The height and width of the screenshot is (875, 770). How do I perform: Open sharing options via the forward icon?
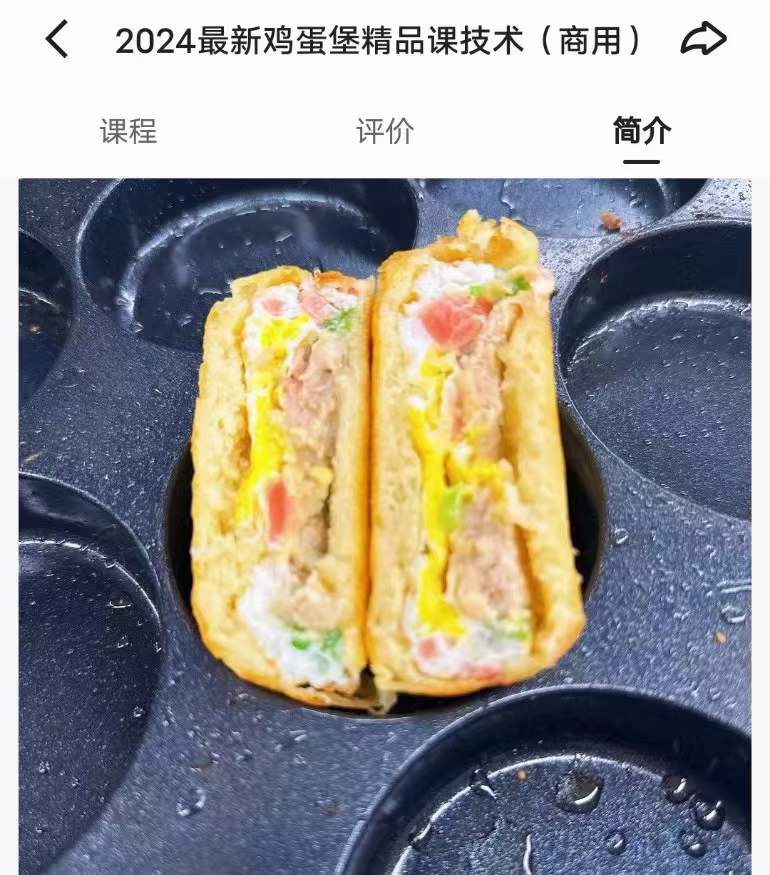(704, 38)
